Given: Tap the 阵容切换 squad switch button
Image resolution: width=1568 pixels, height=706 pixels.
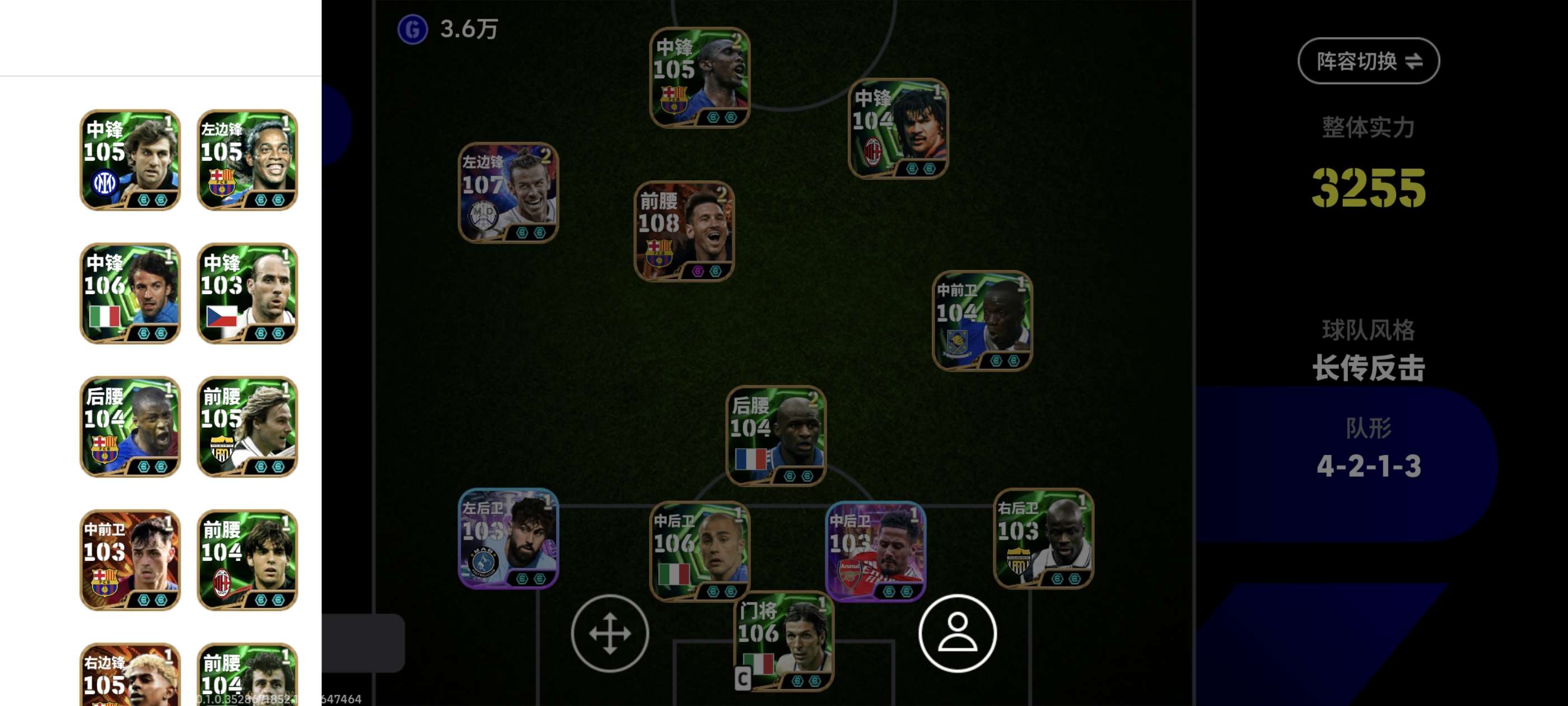Looking at the screenshot, I should [x=1368, y=61].
